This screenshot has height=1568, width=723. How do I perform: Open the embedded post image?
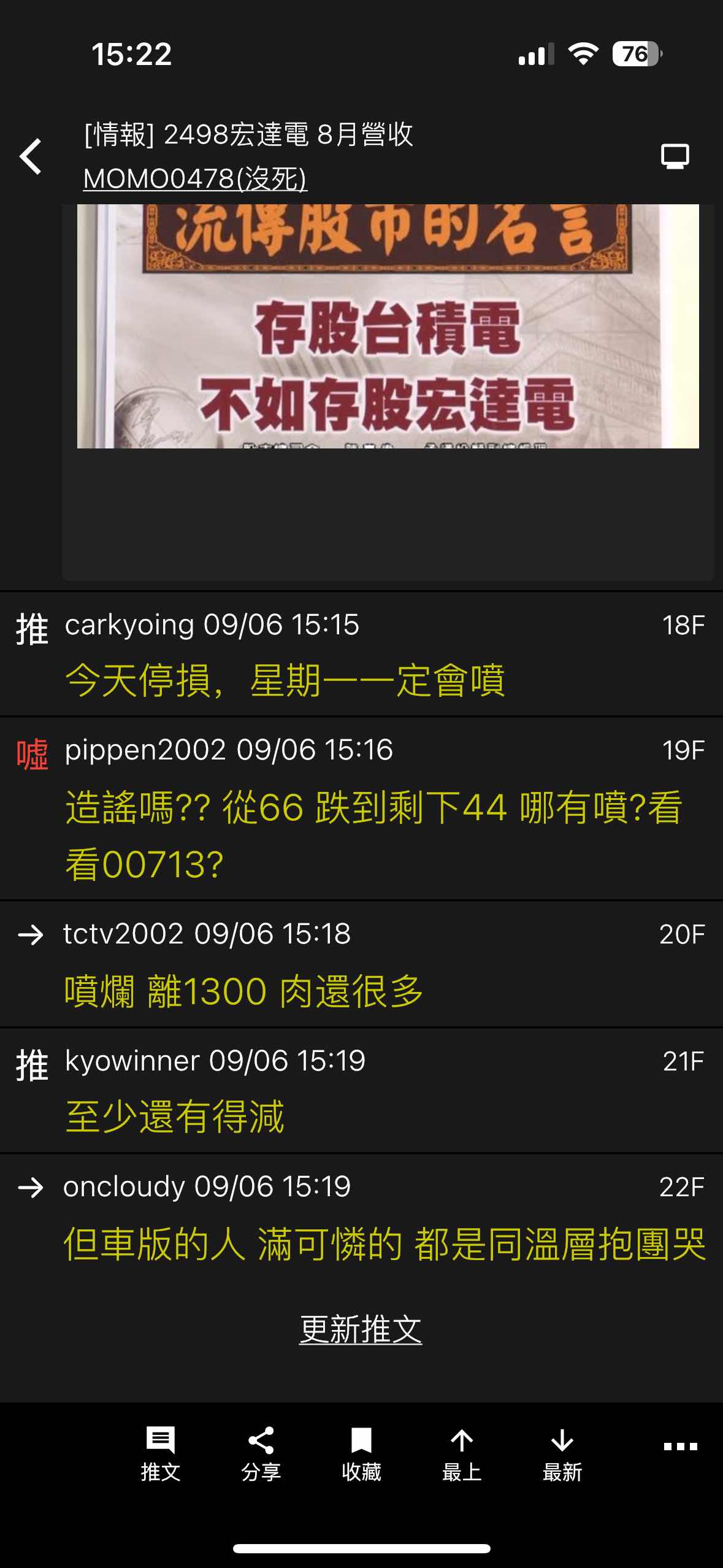click(x=388, y=326)
